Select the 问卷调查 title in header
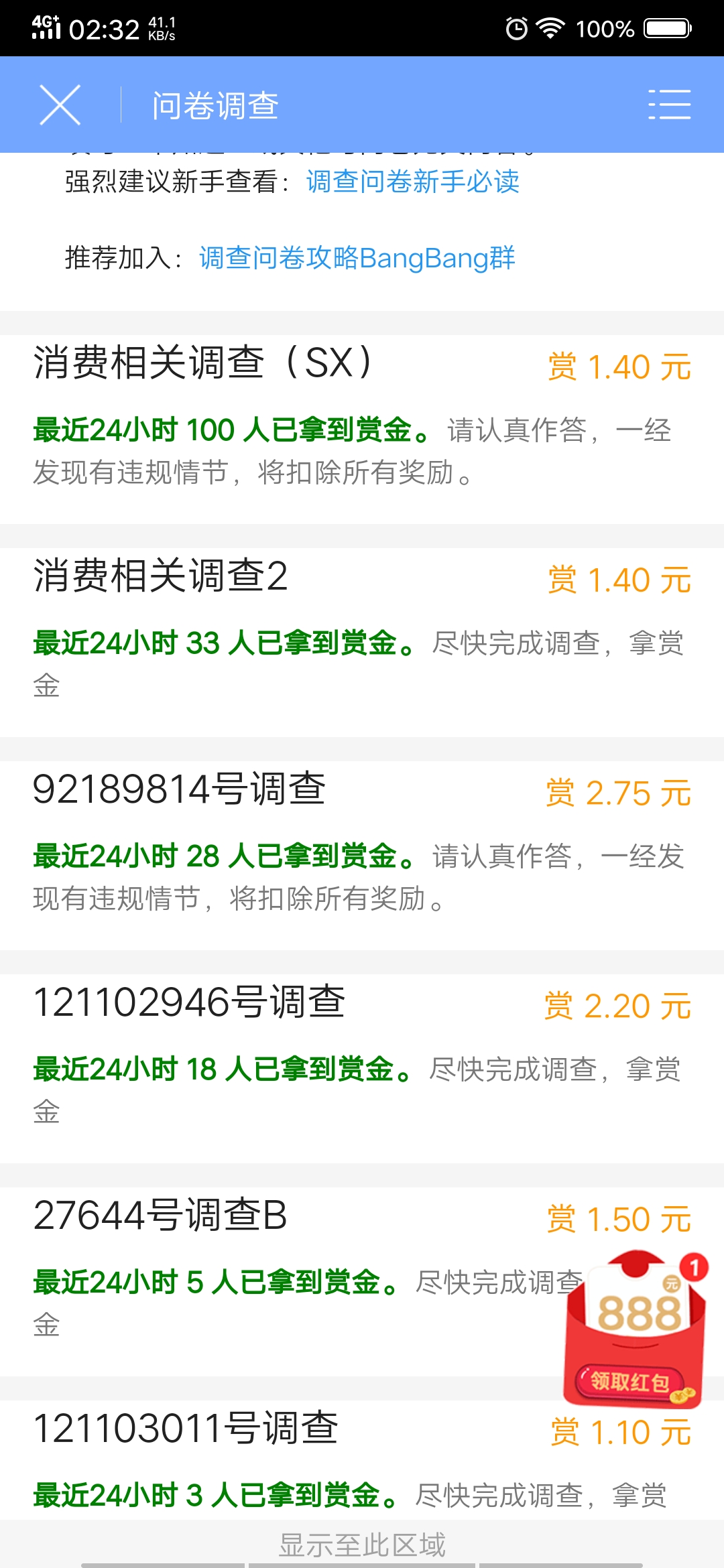 pos(213,104)
